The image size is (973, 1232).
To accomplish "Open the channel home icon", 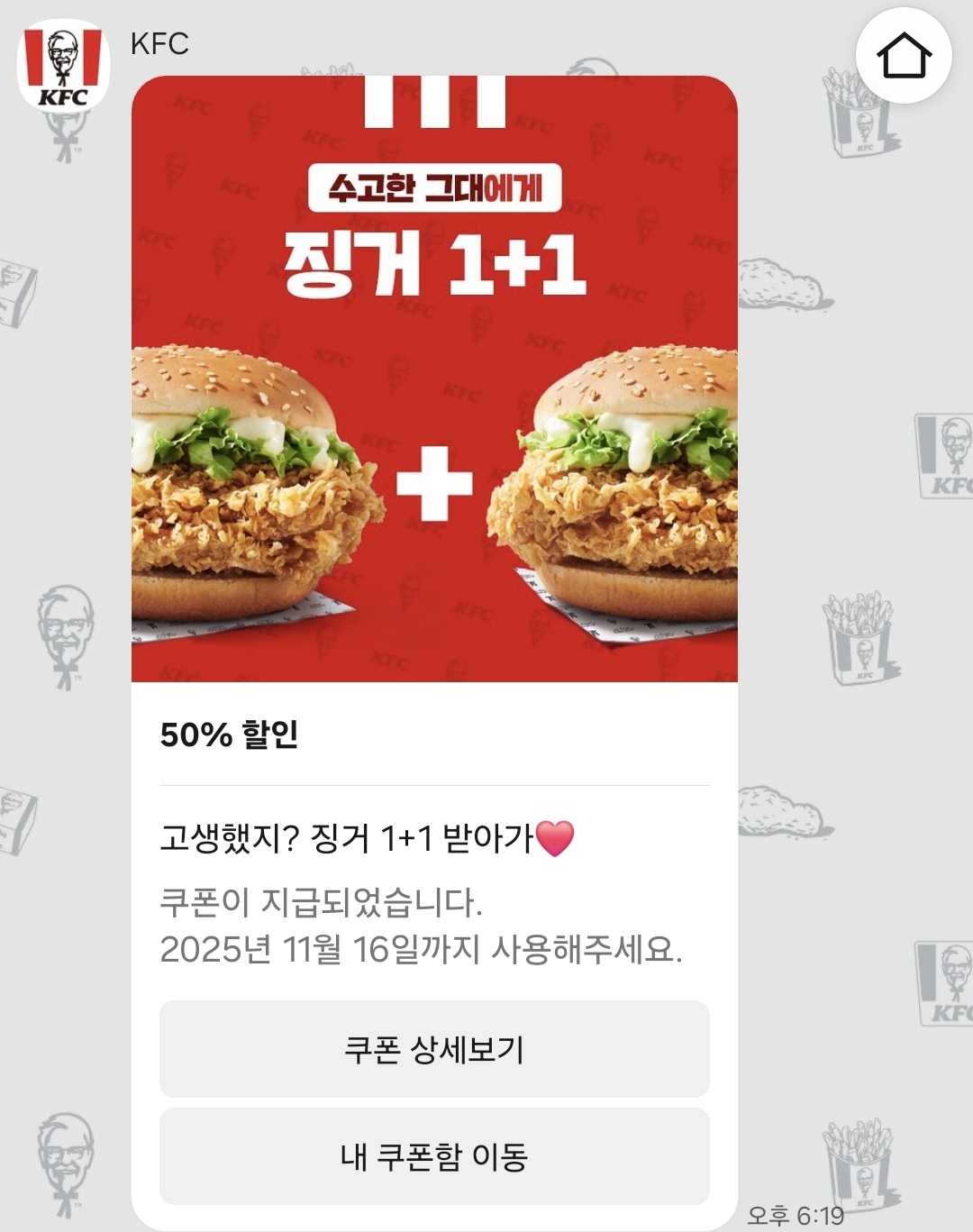I will tap(904, 56).
